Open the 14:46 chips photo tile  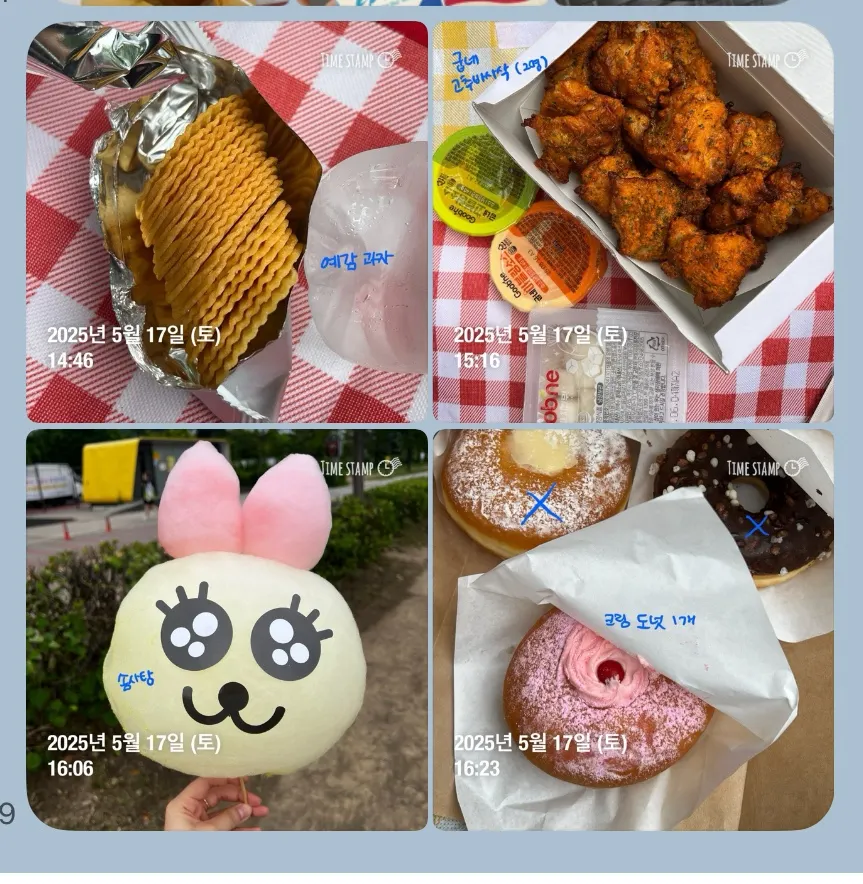pyautogui.click(x=227, y=222)
